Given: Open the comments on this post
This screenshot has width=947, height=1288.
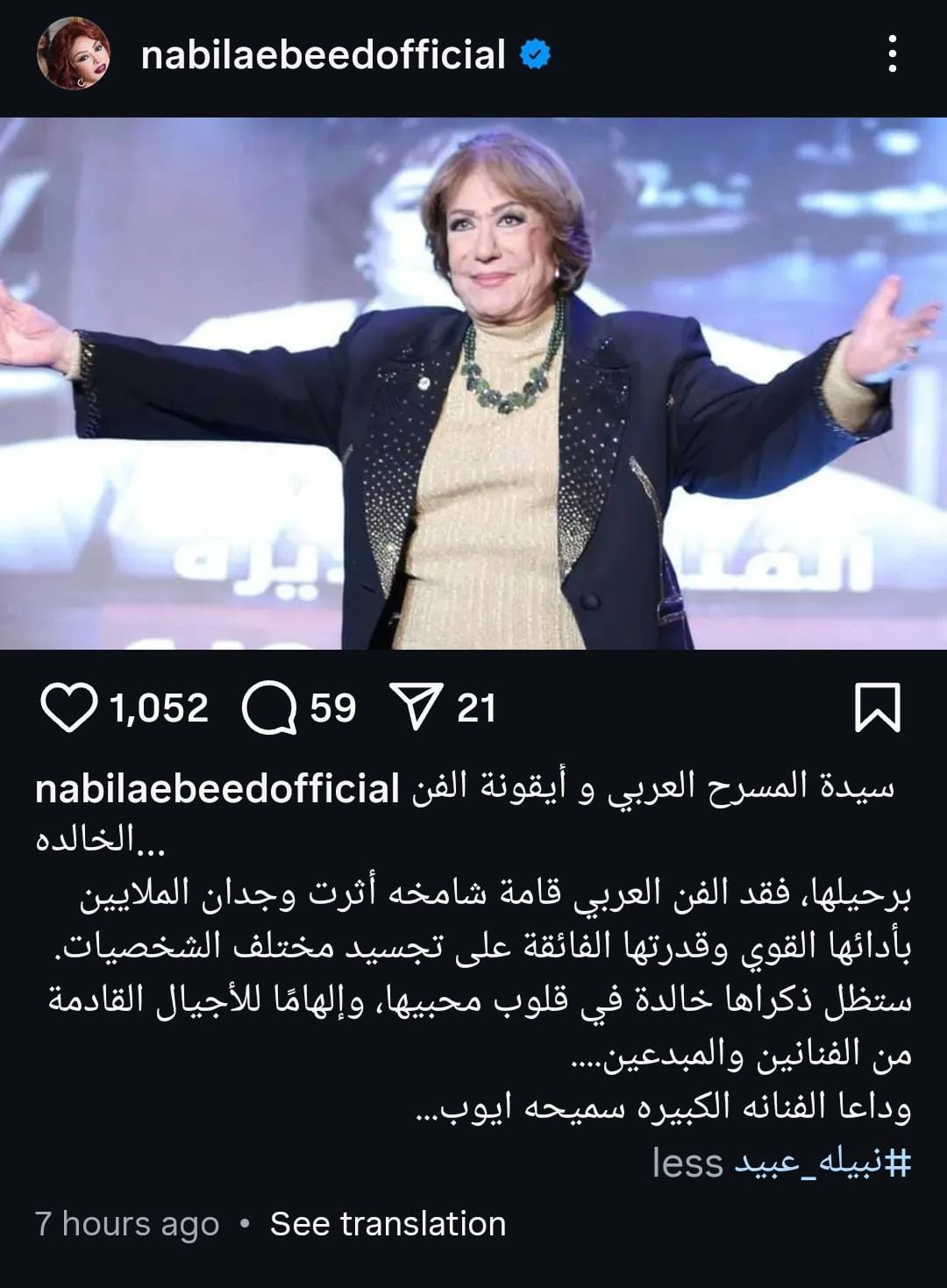Looking at the screenshot, I should (269, 708).
